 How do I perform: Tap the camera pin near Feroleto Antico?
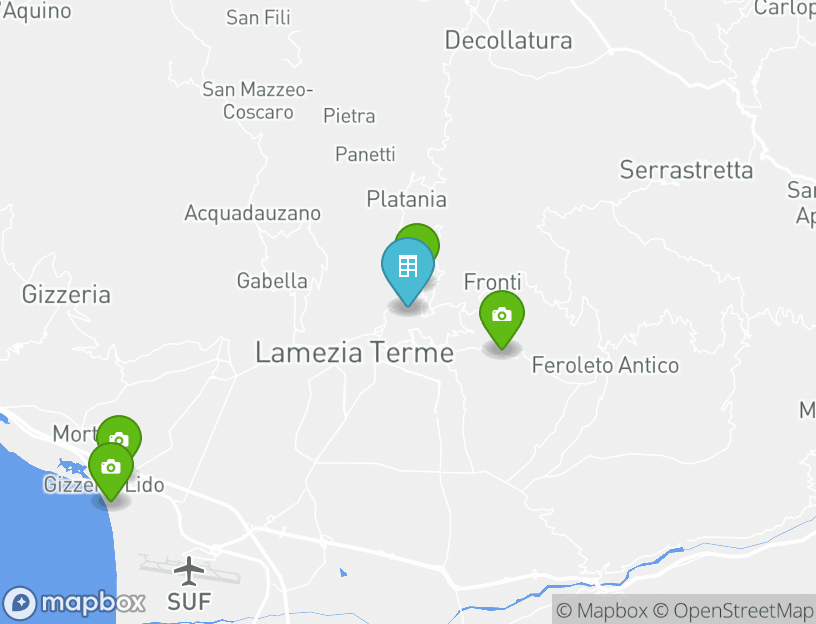pyautogui.click(x=502, y=315)
